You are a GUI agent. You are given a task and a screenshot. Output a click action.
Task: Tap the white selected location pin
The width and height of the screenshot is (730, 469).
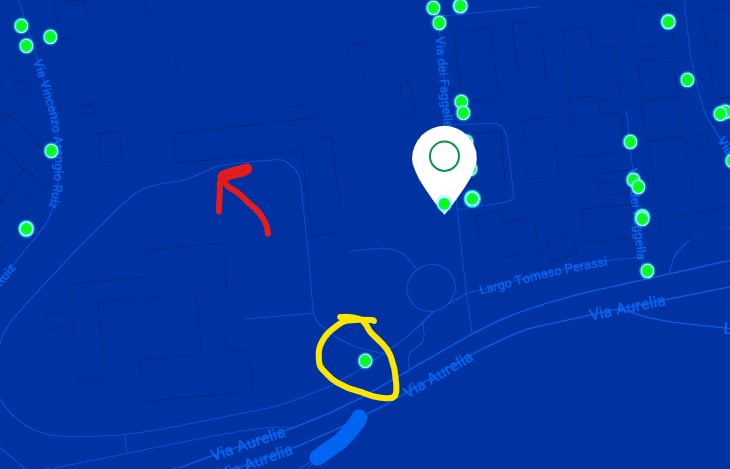(x=444, y=160)
